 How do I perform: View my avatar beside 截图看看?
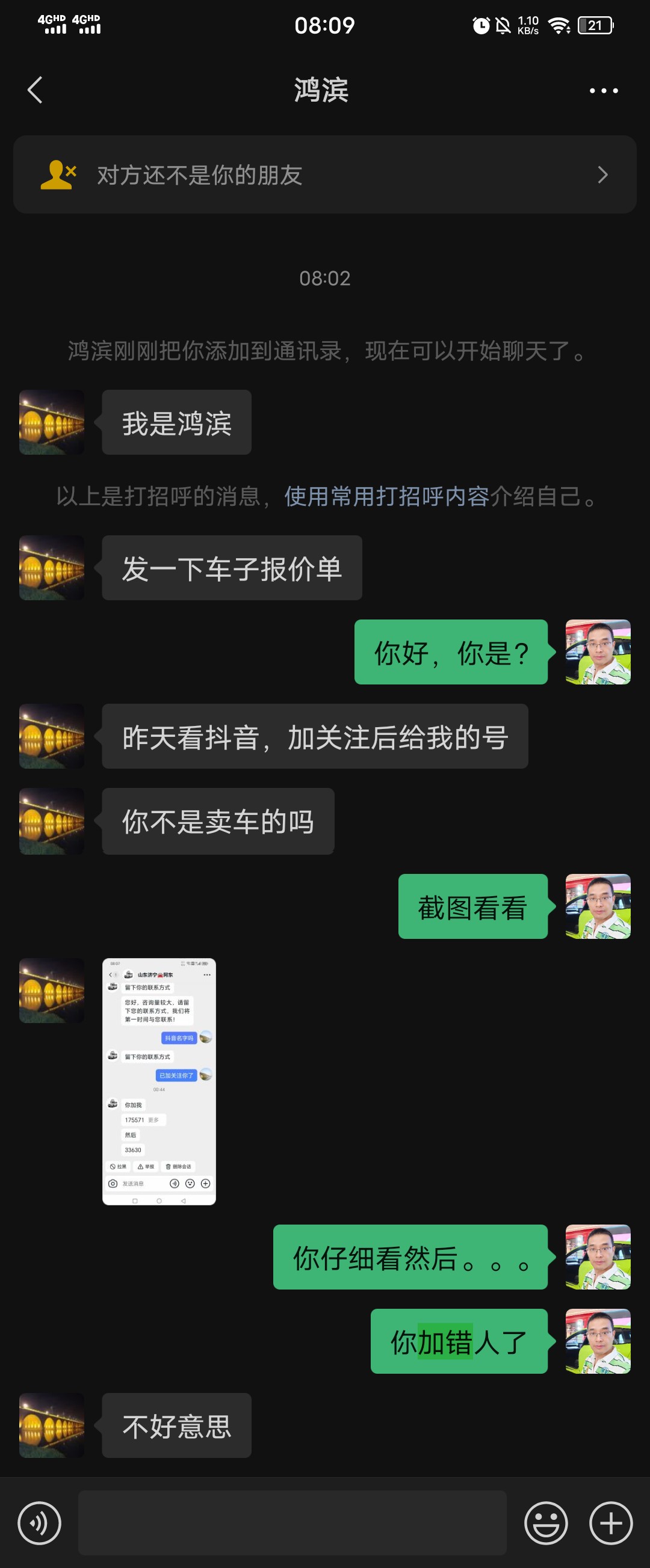click(598, 906)
